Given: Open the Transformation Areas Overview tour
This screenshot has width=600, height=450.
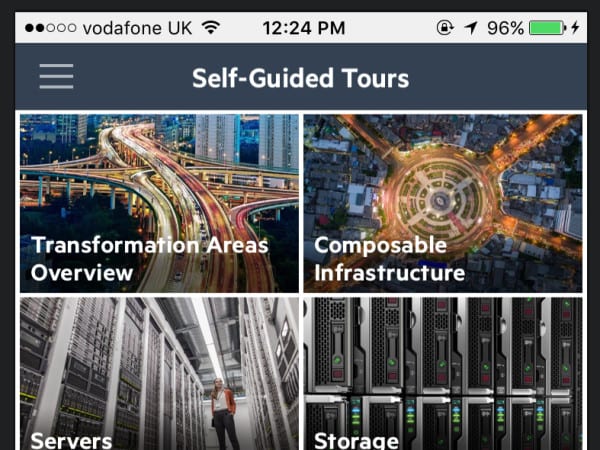Looking at the screenshot, I should pyautogui.click(x=159, y=203).
